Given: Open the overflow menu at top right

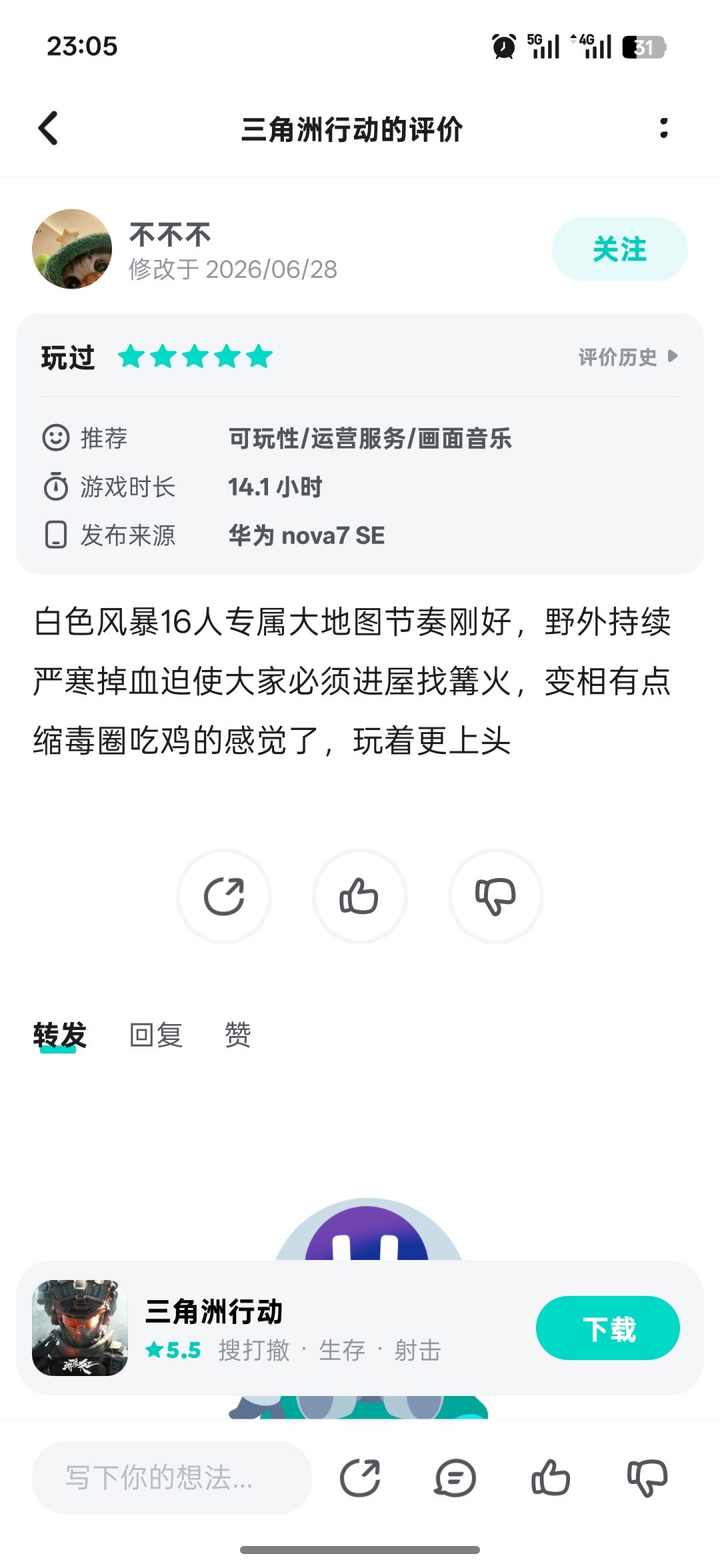Looking at the screenshot, I should click(663, 128).
